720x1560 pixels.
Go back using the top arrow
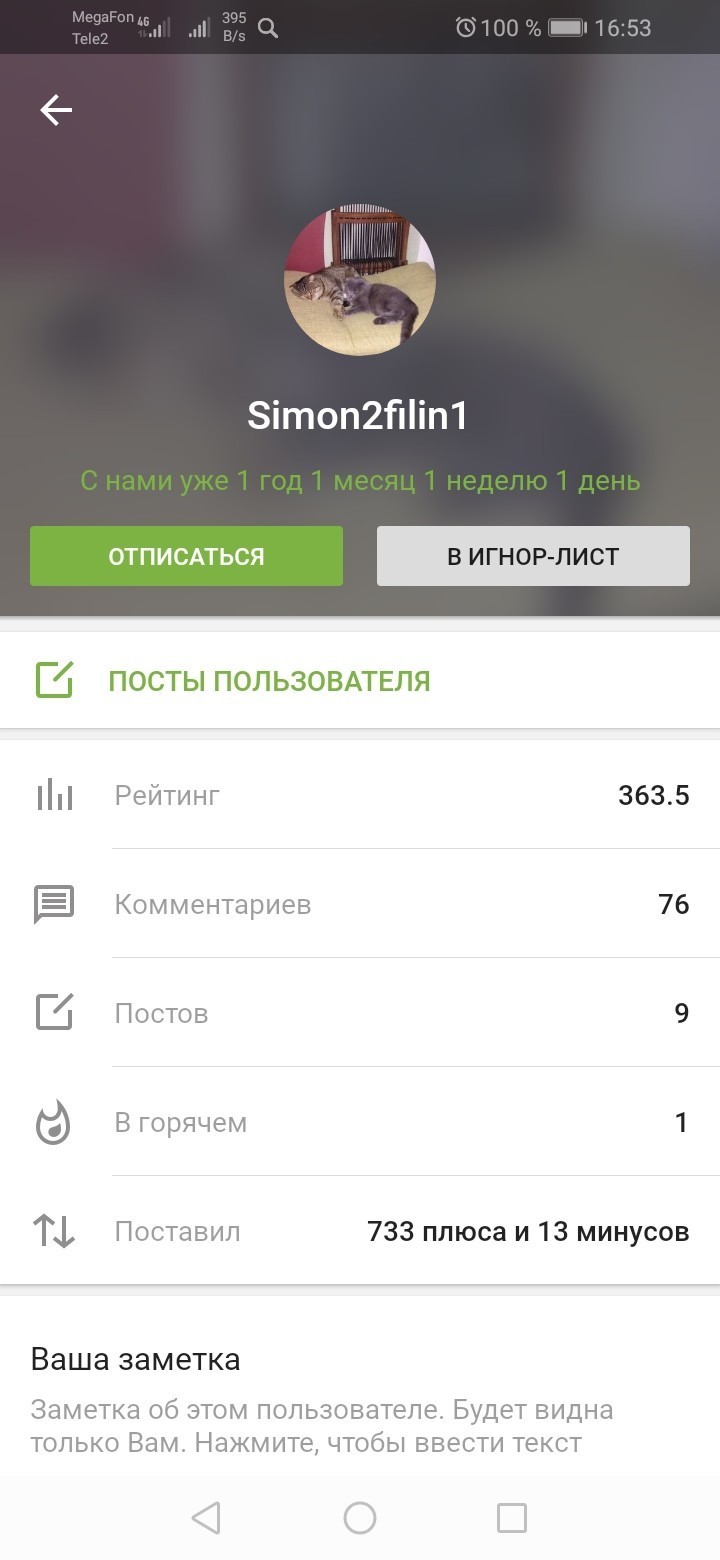(56, 110)
